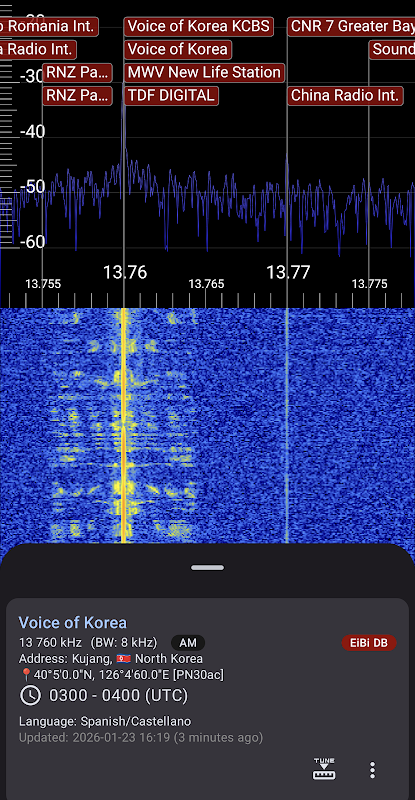Viewport: 415px width, 800px height.
Task: Open the Voice of Korea station card
Action: (207, 699)
